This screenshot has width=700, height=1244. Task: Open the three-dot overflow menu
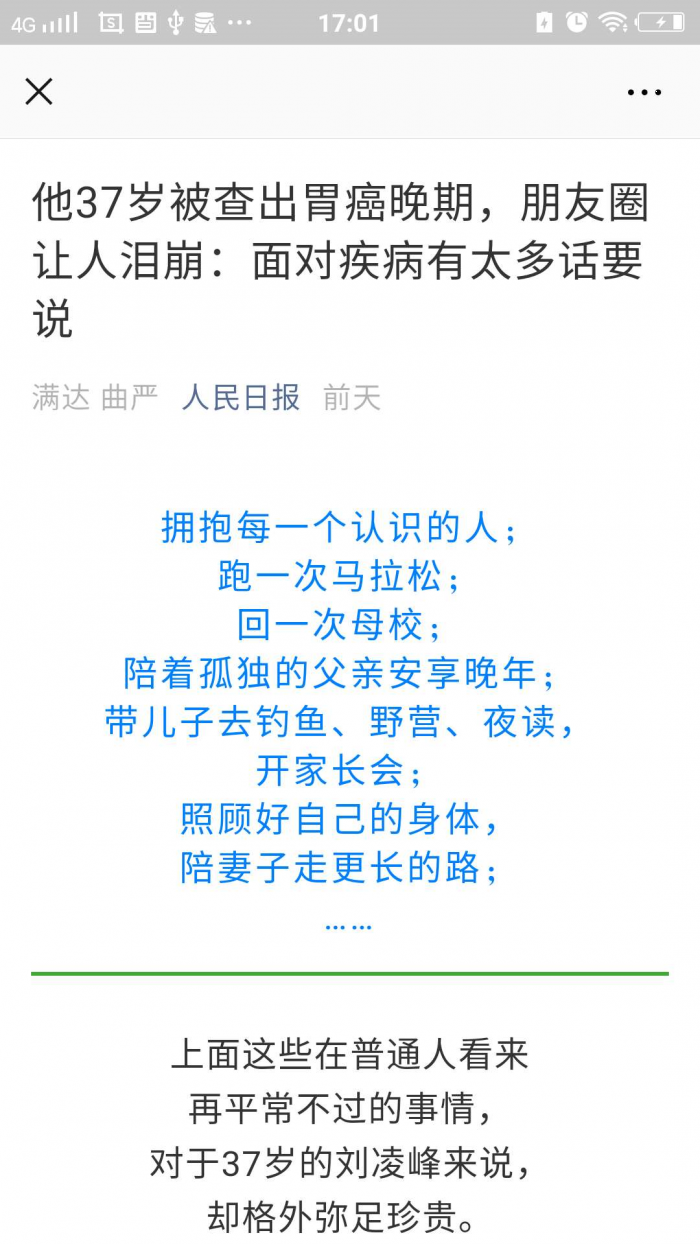(x=644, y=92)
